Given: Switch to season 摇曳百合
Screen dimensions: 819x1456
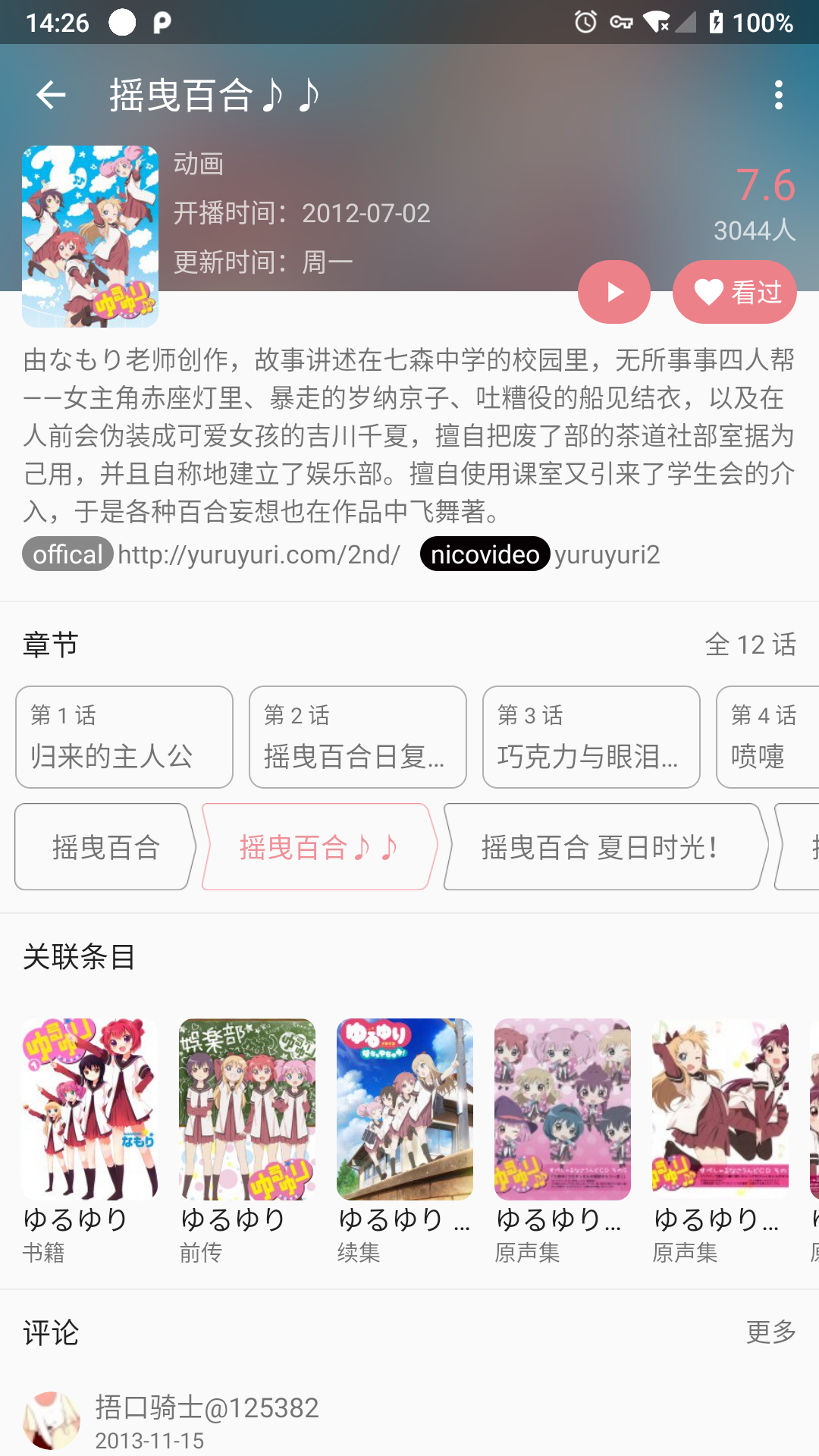Looking at the screenshot, I should click(105, 847).
